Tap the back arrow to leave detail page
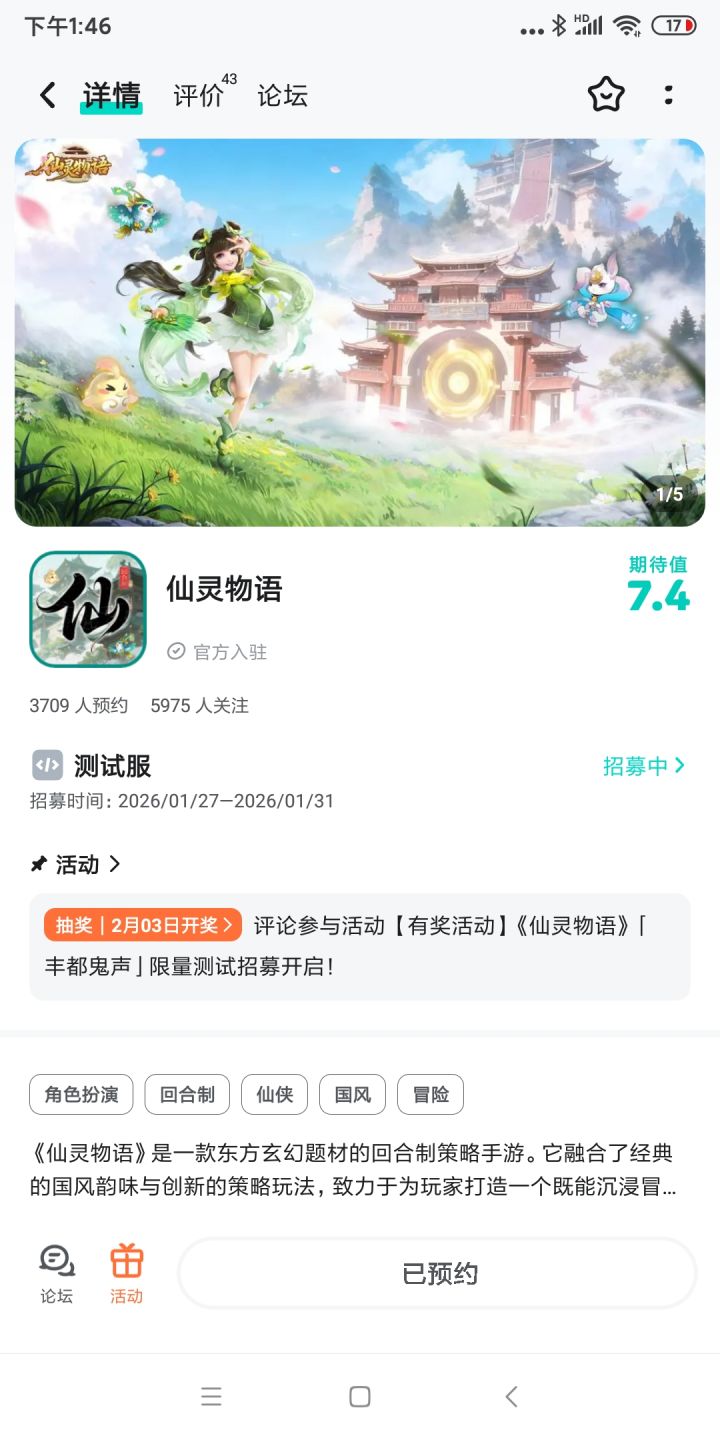The height and width of the screenshot is (1440, 720). pyautogui.click(x=45, y=93)
